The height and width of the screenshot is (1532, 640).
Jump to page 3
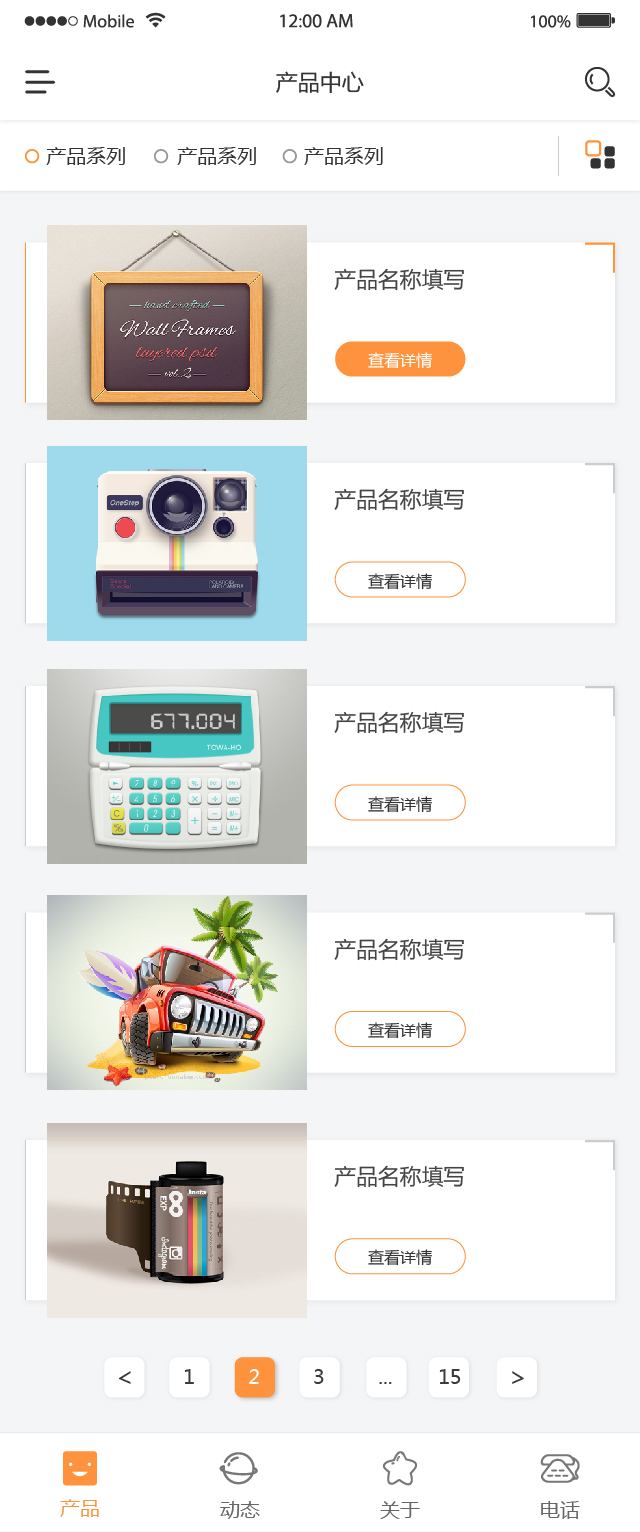319,1377
